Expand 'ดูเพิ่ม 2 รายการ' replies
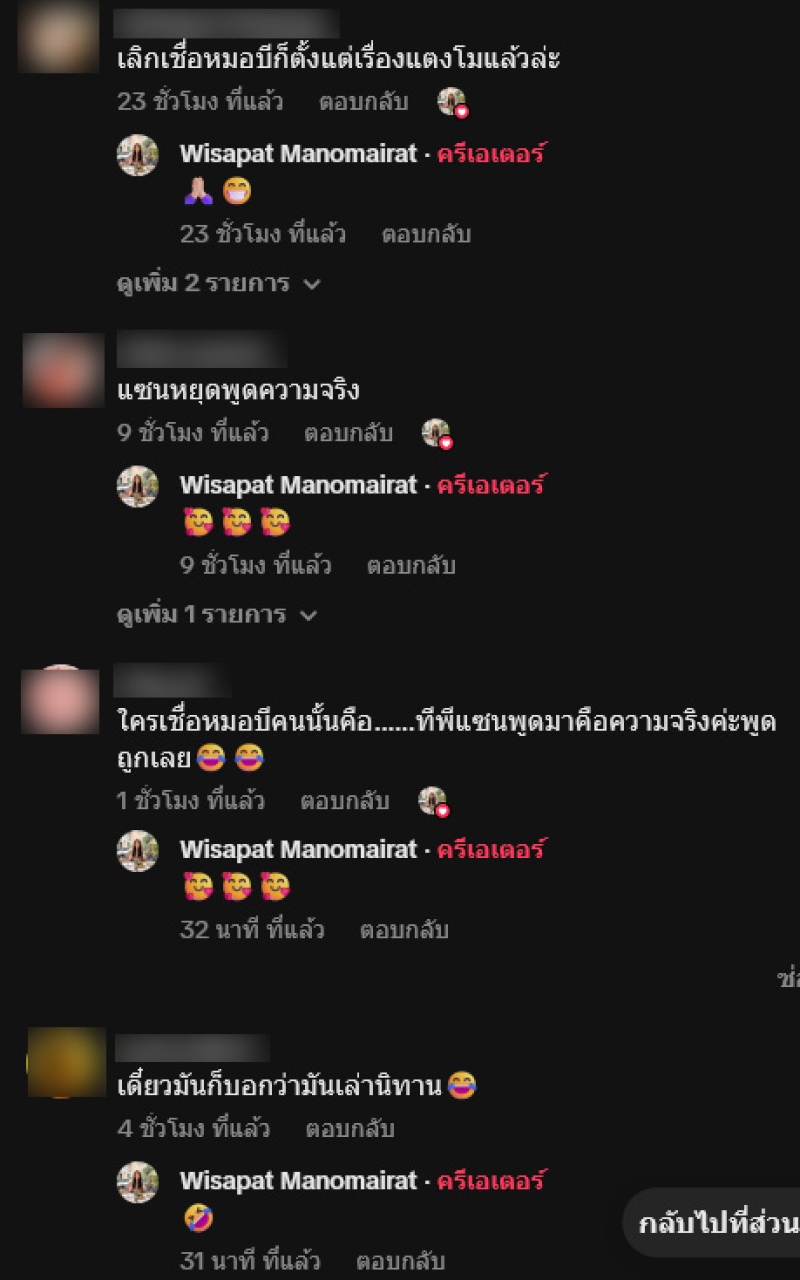The height and width of the screenshot is (1280, 800). tap(217, 283)
